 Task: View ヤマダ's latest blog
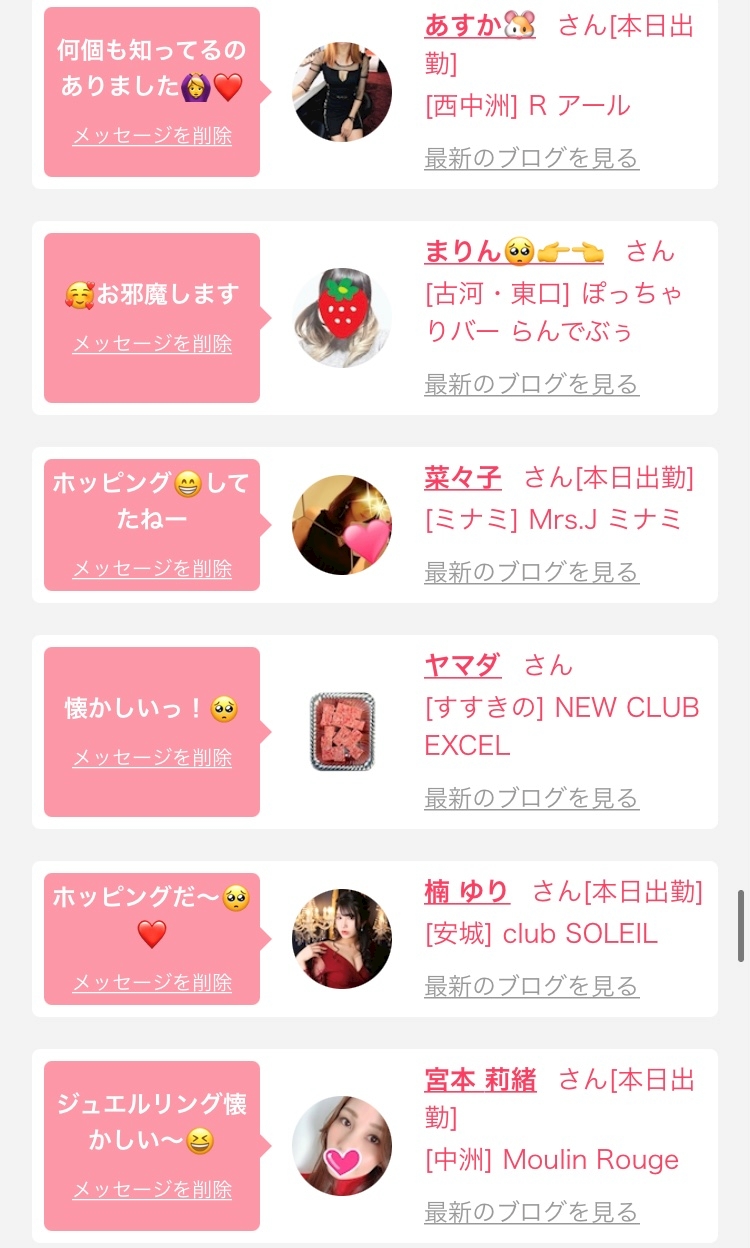(531, 798)
